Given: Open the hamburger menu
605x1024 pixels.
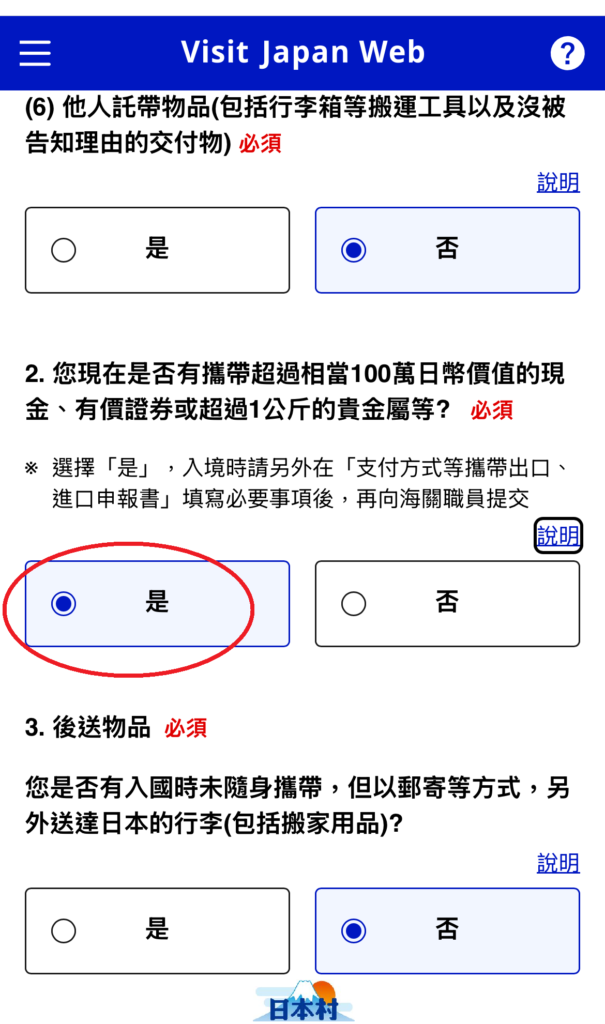Looking at the screenshot, I should click(x=35, y=53).
